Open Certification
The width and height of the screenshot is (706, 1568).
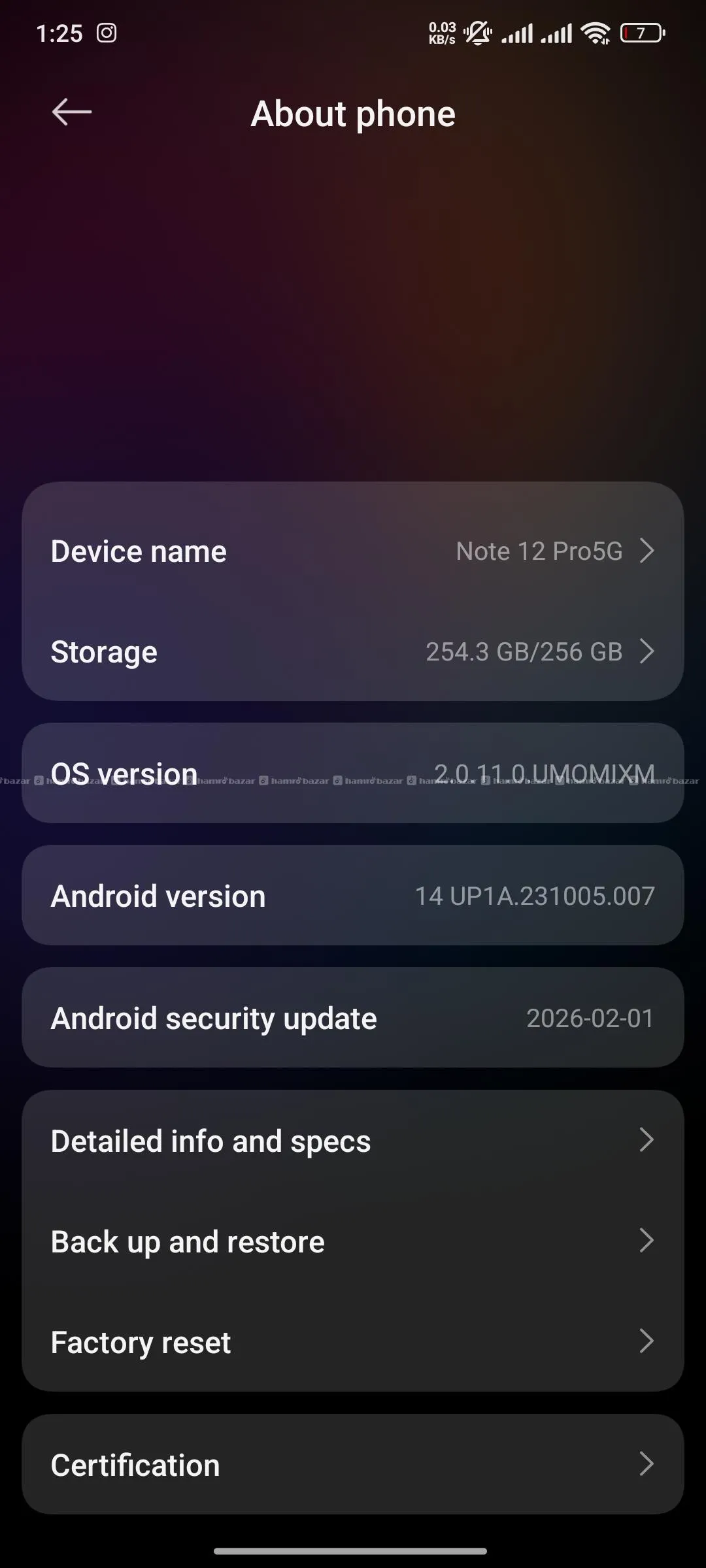tap(353, 1465)
